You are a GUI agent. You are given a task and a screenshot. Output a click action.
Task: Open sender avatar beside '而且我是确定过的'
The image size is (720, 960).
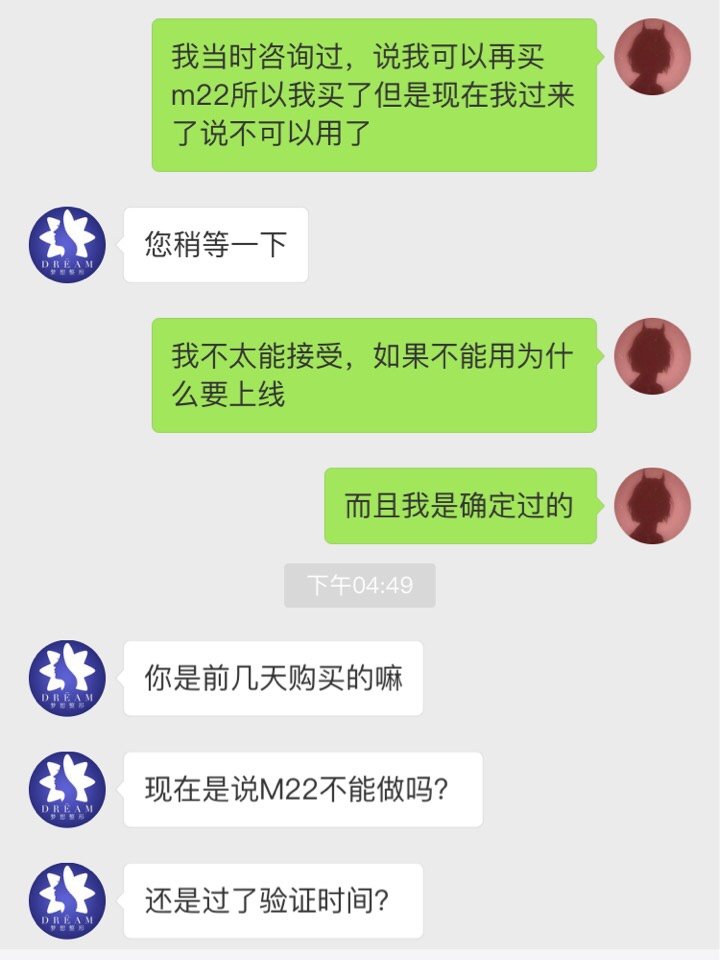click(x=652, y=506)
